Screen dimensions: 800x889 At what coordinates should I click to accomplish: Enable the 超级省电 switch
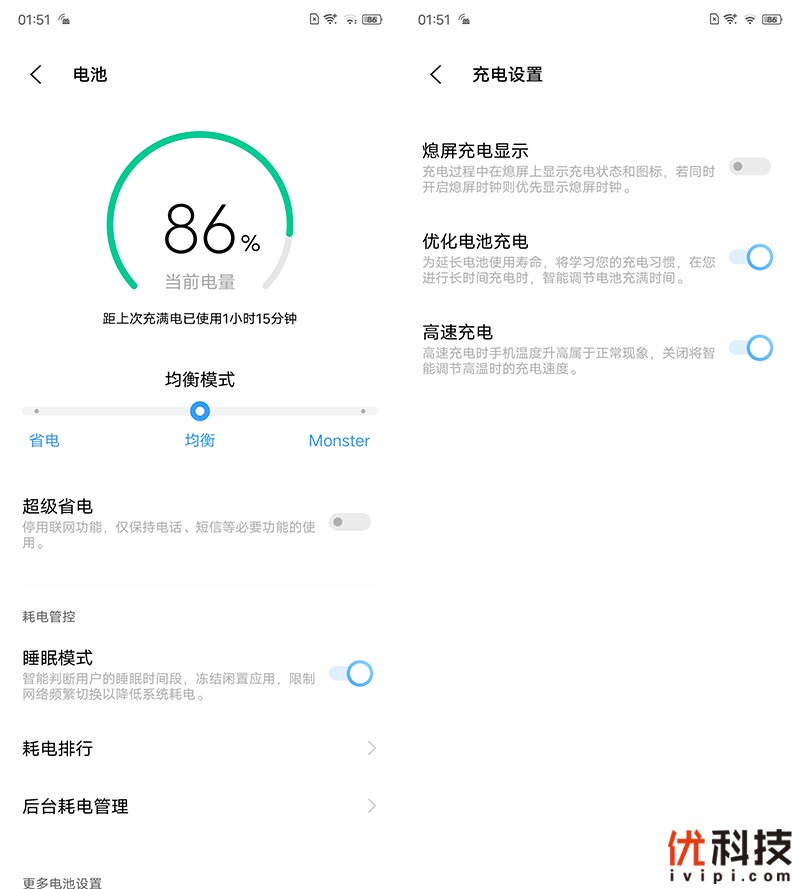click(x=350, y=522)
